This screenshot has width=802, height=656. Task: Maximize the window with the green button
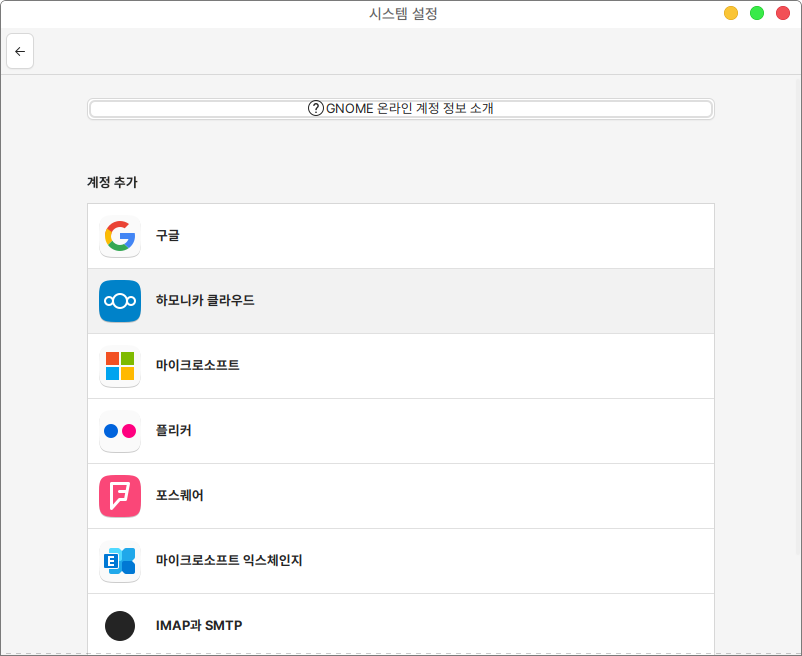coord(757,13)
